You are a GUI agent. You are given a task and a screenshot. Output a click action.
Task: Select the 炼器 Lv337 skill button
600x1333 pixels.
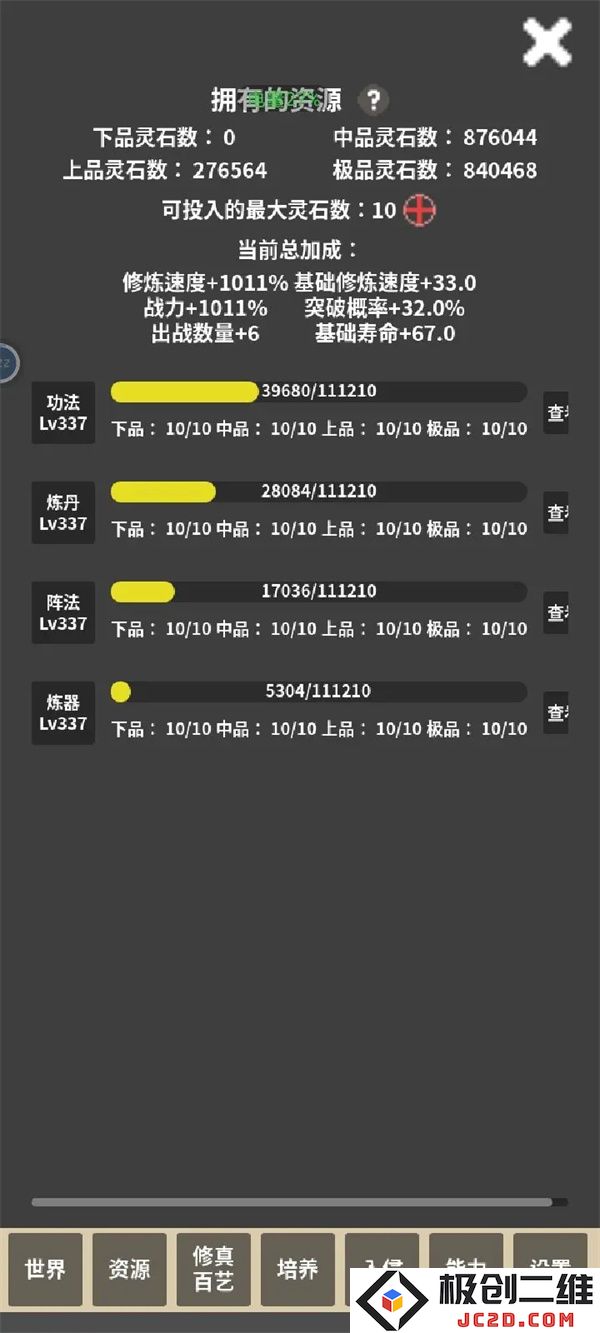(63, 712)
